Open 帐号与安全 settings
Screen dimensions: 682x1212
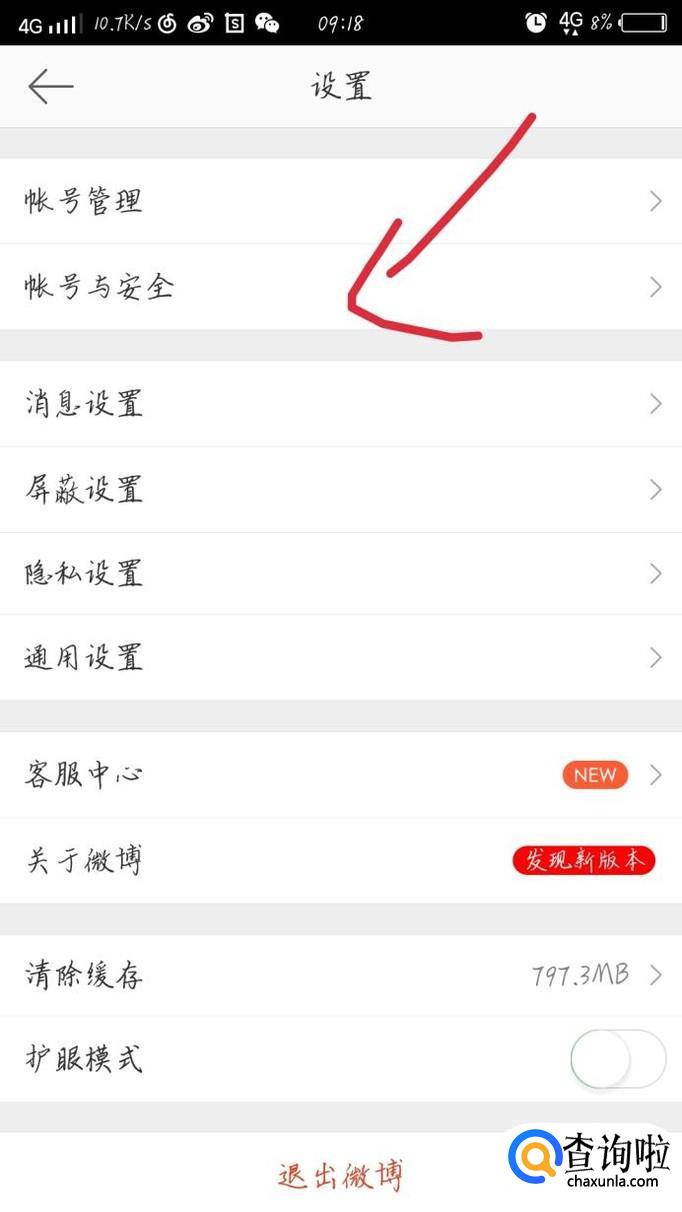coord(340,287)
